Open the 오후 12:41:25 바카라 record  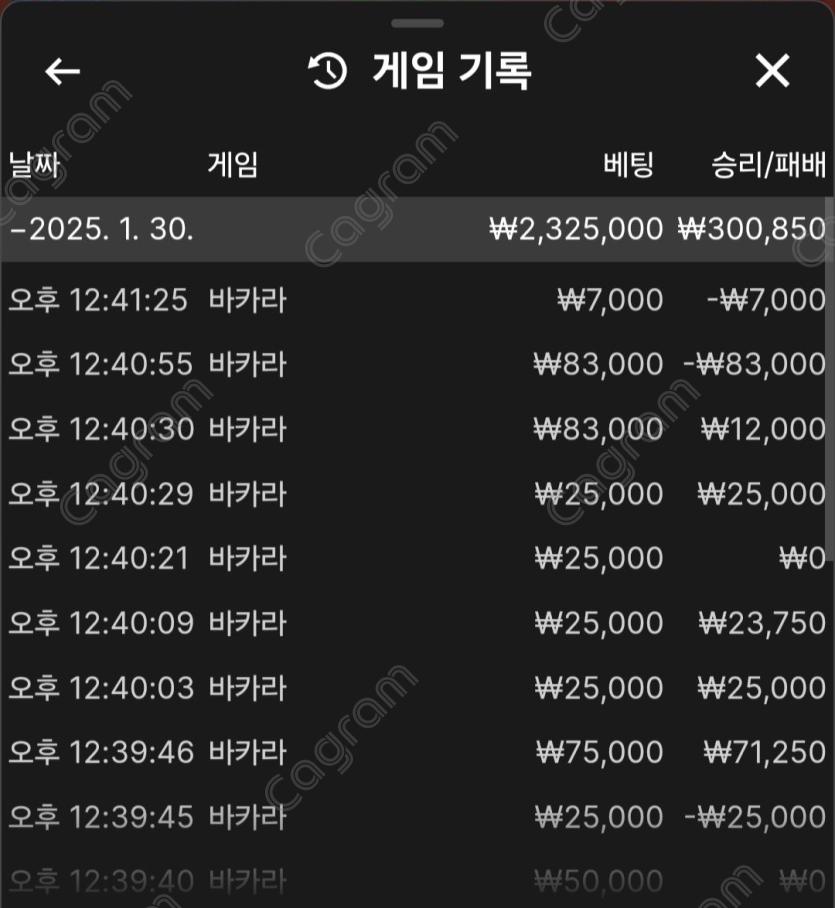coord(417,299)
